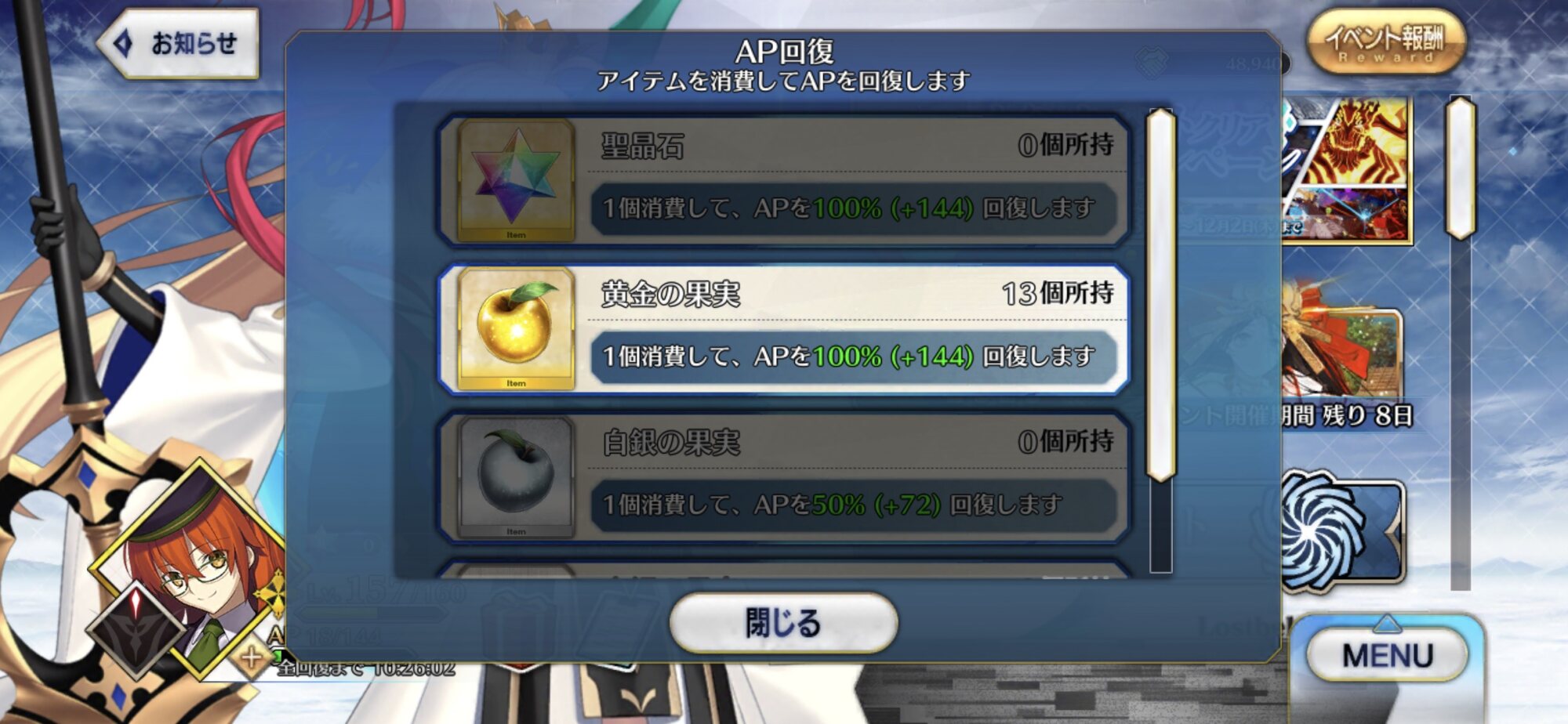Image resolution: width=1568 pixels, height=724 pixels.
Task: Select the 聖晶石 recovery option
Action: click(x=784, y=181)
